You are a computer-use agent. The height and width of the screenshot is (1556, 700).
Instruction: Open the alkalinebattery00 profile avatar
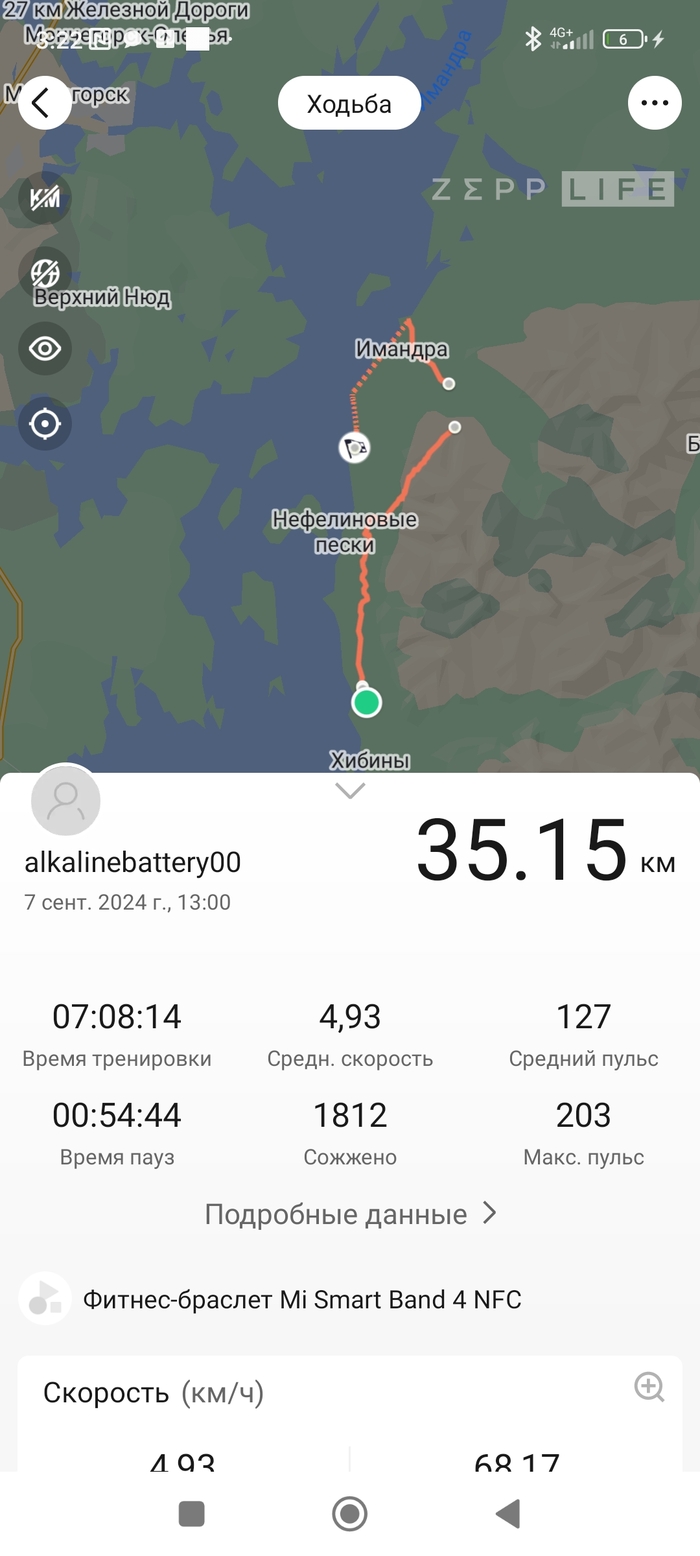pyautogui.click(x=66, y=801)
